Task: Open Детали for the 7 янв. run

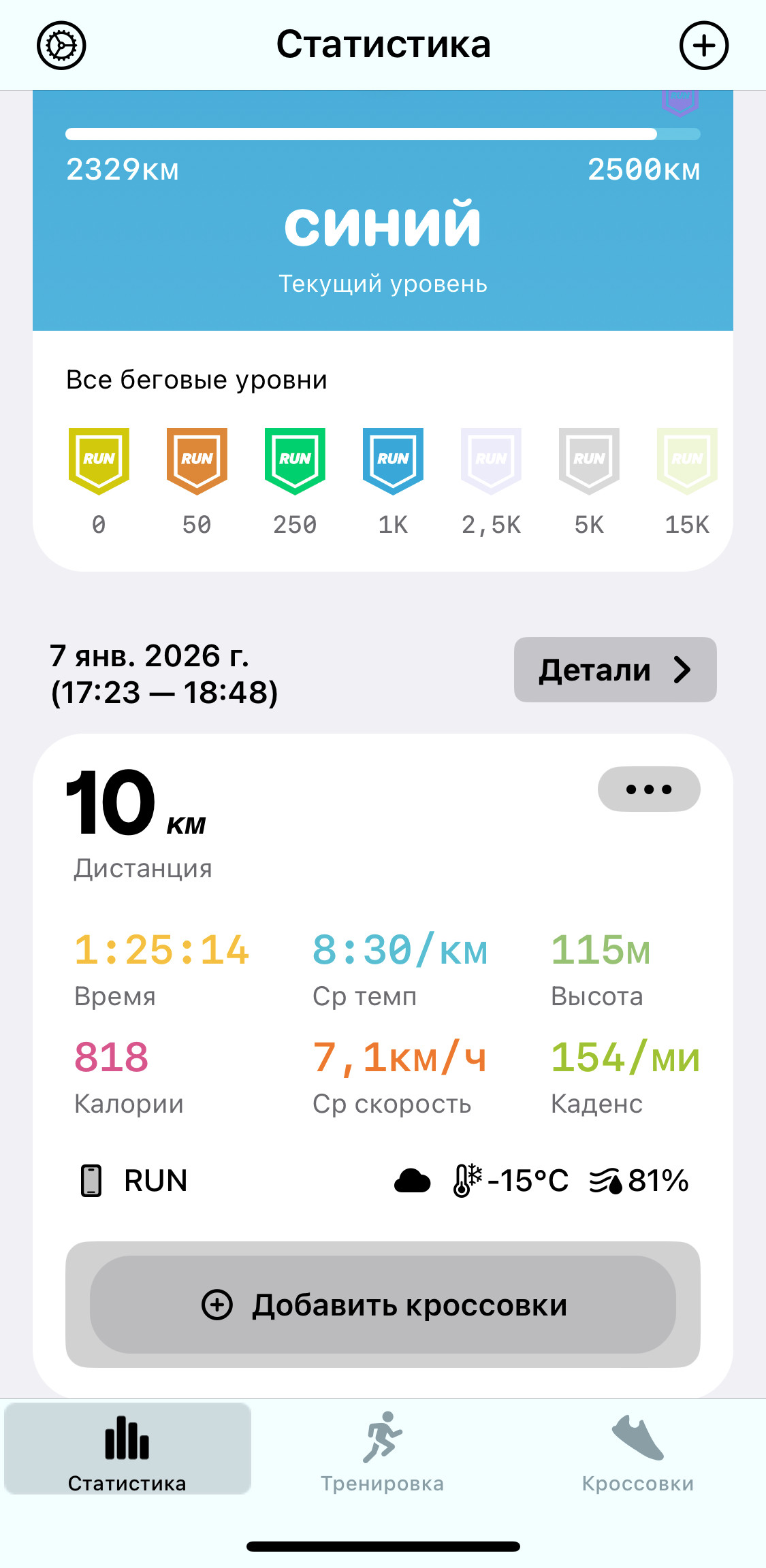Action: tap(615, 670)
